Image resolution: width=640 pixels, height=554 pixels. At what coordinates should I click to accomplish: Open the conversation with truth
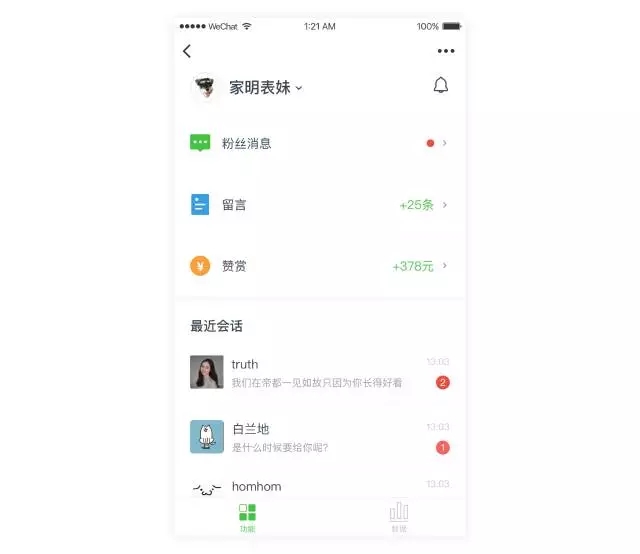pyautogui.click(x=319, y=372)
